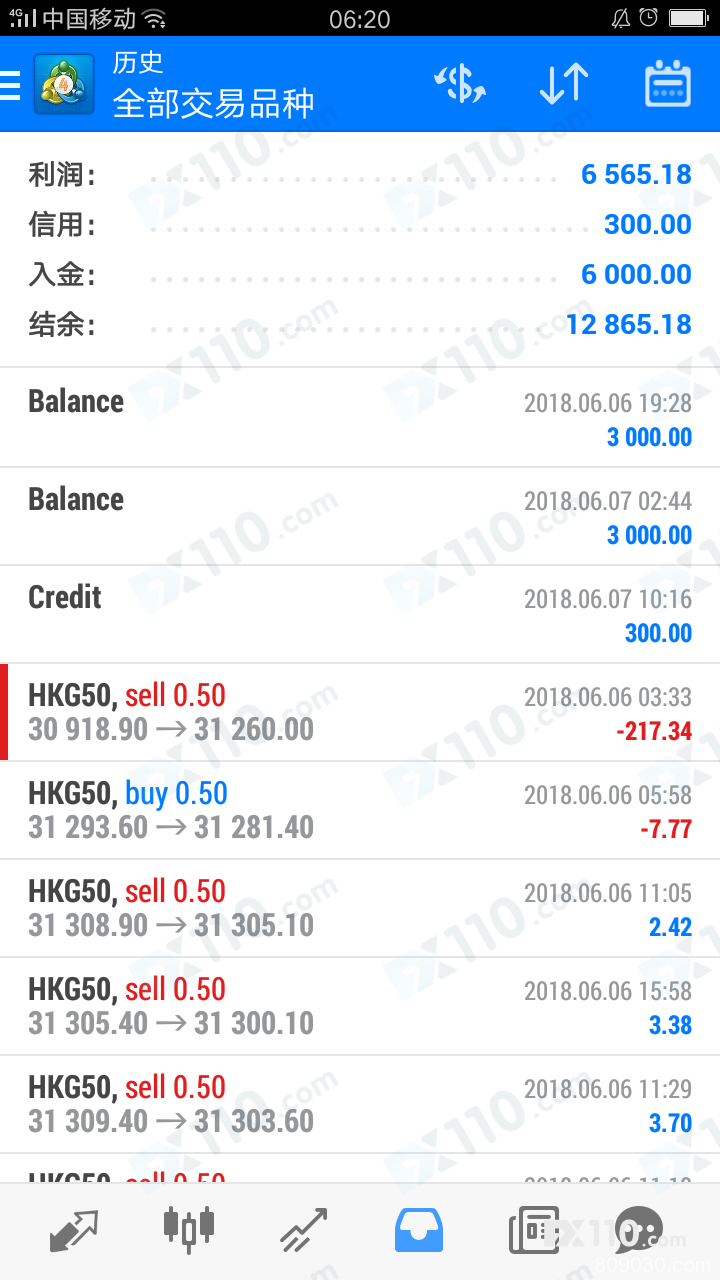
Task: Switch to the candlestick Chart tab
Action: [x=189, y=1230]
